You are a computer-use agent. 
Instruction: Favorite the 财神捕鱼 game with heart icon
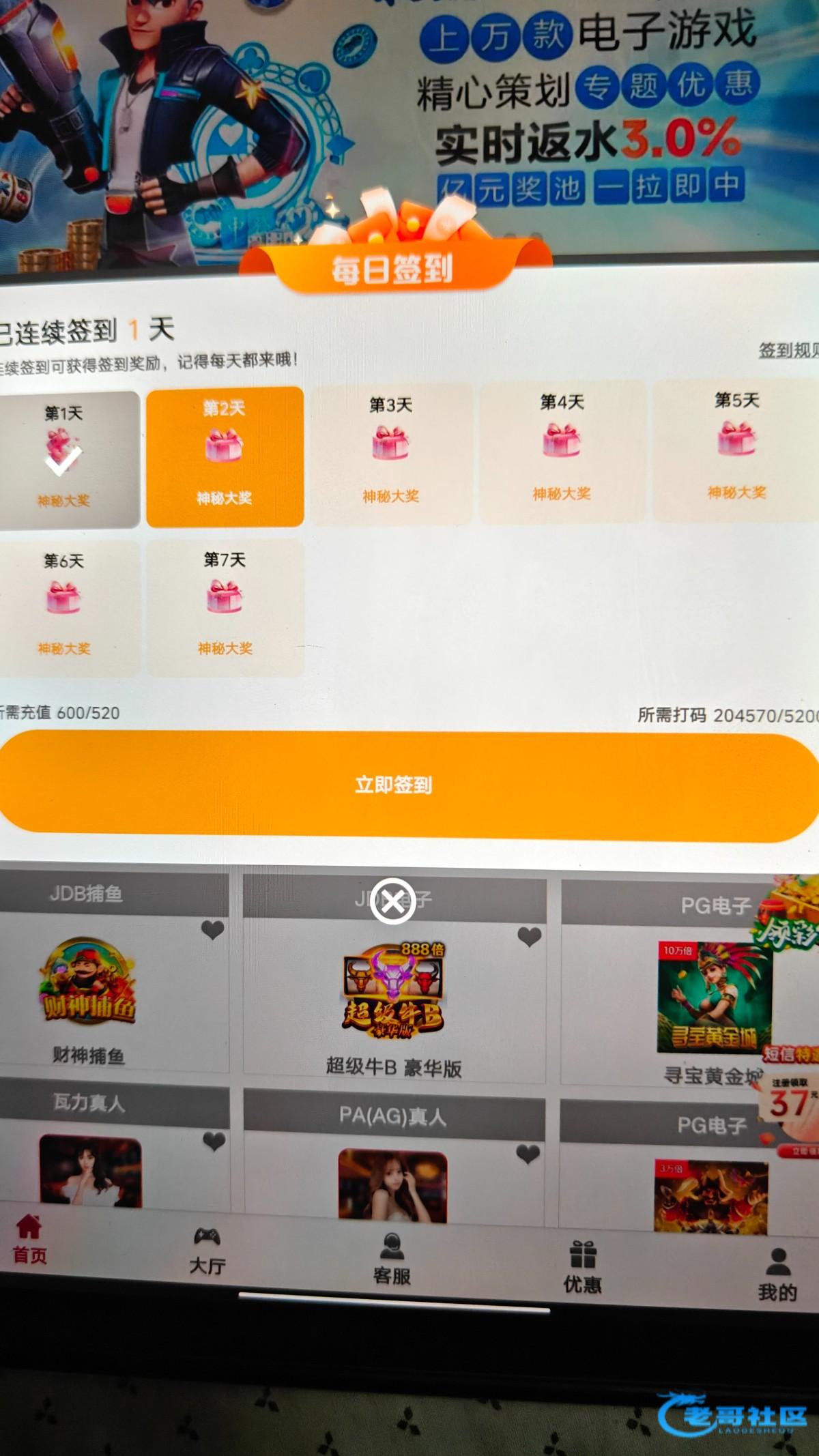[x=212, y=929]
